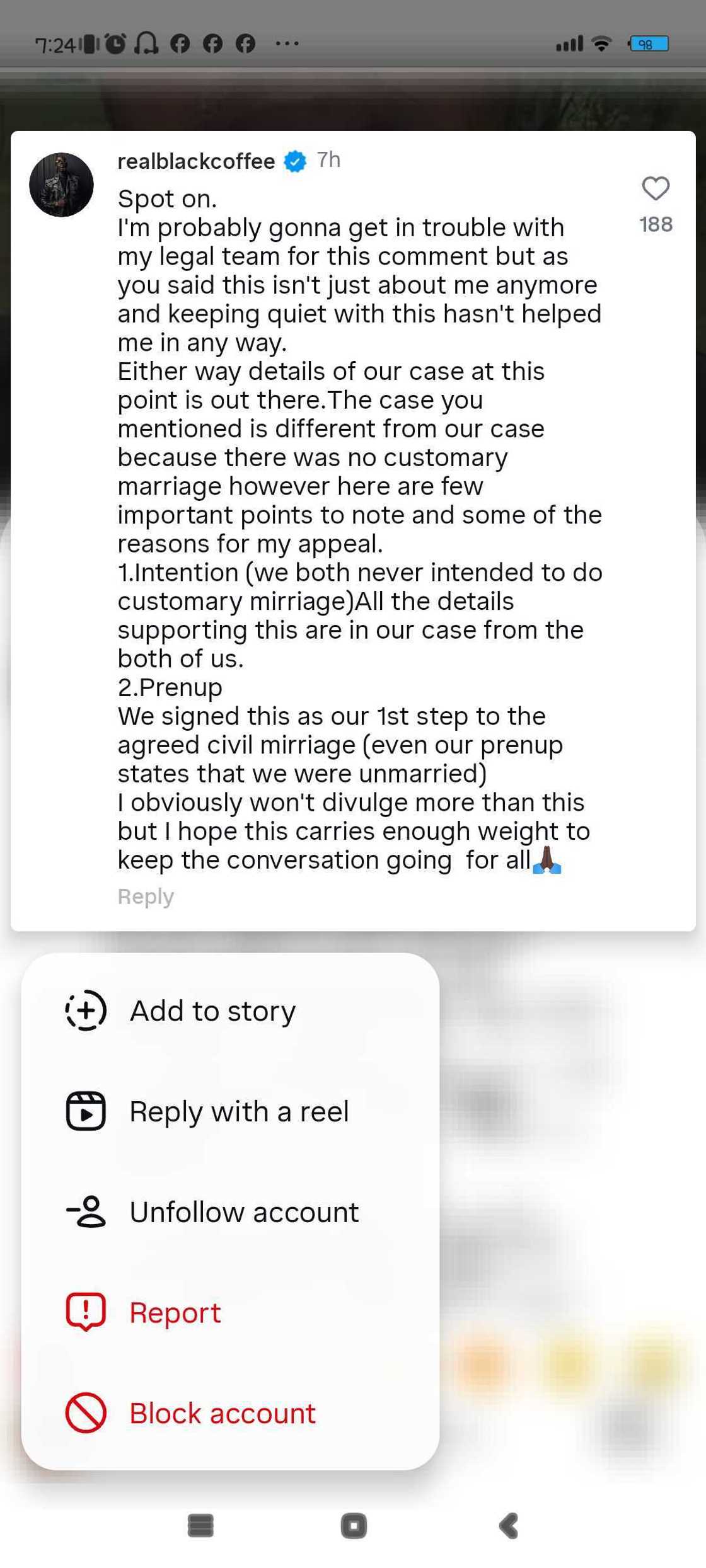Click the red prohibition icon beside Block account
The image size is (706, 1568).
coord(86,1413)
